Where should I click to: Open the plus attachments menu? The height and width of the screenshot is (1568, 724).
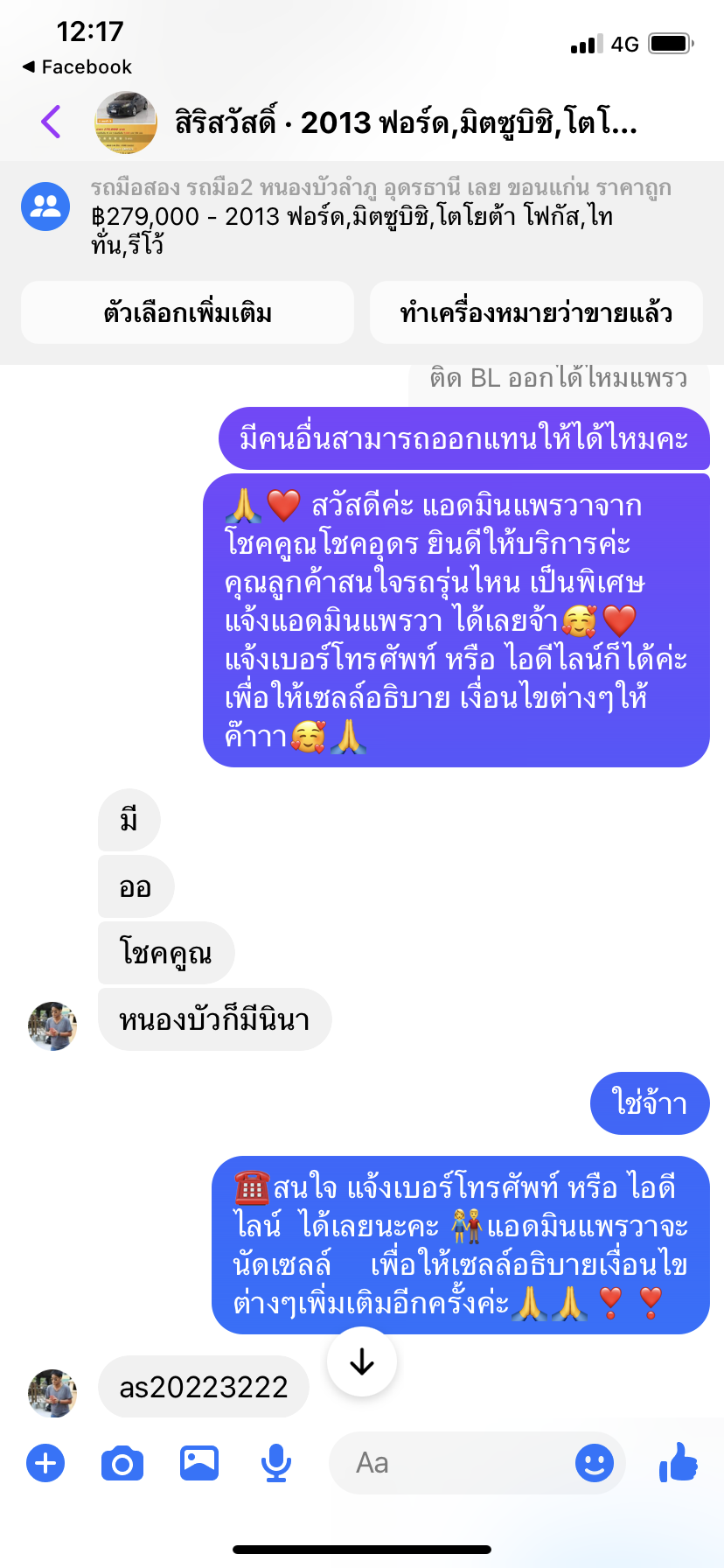click(45, 1463)
